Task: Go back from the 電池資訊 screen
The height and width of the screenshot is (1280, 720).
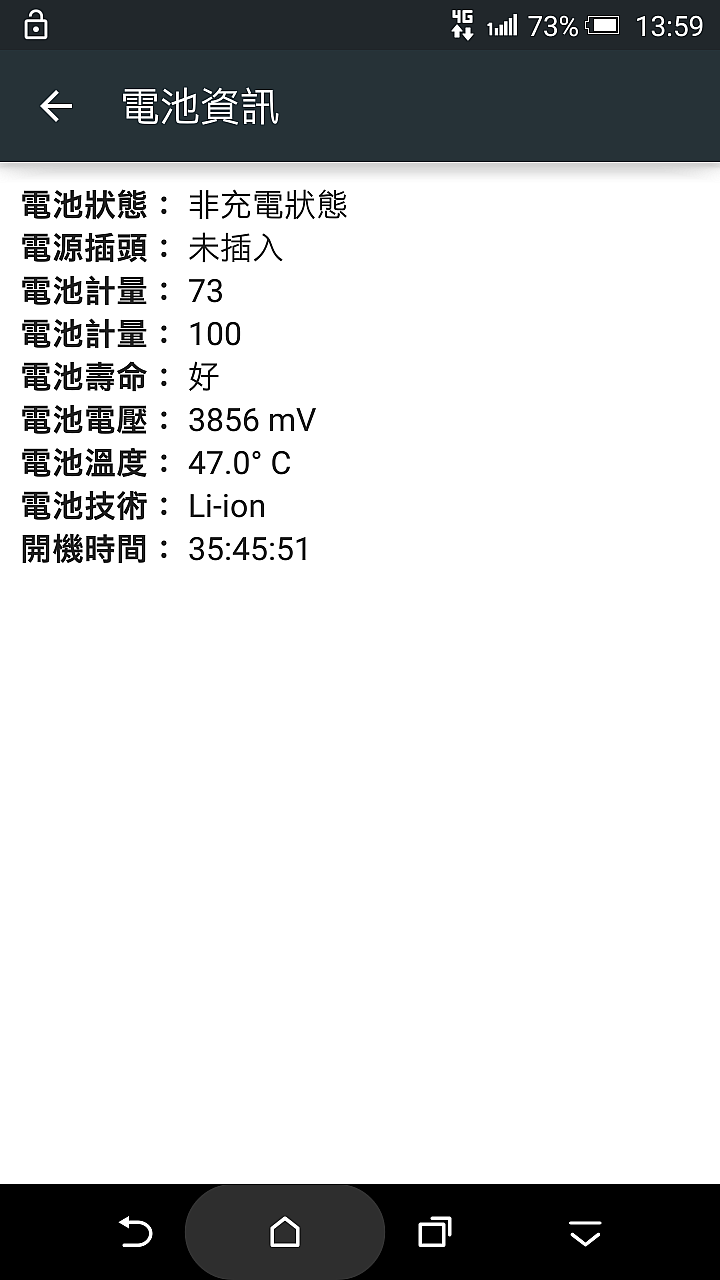Action: click(x=56, y=106)
